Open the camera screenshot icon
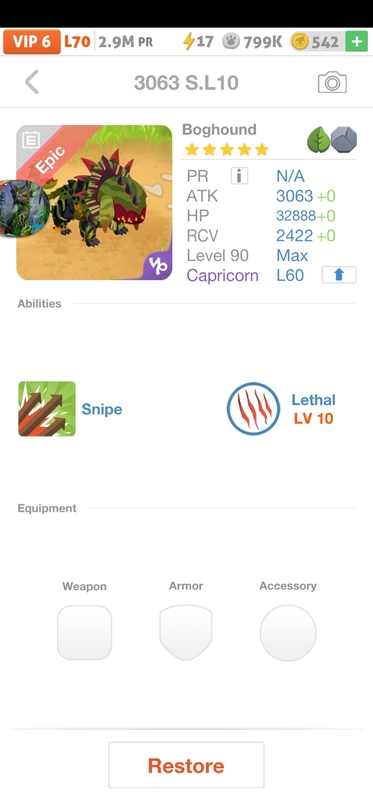Screen dimensions: 373x800 coord(332,82)
